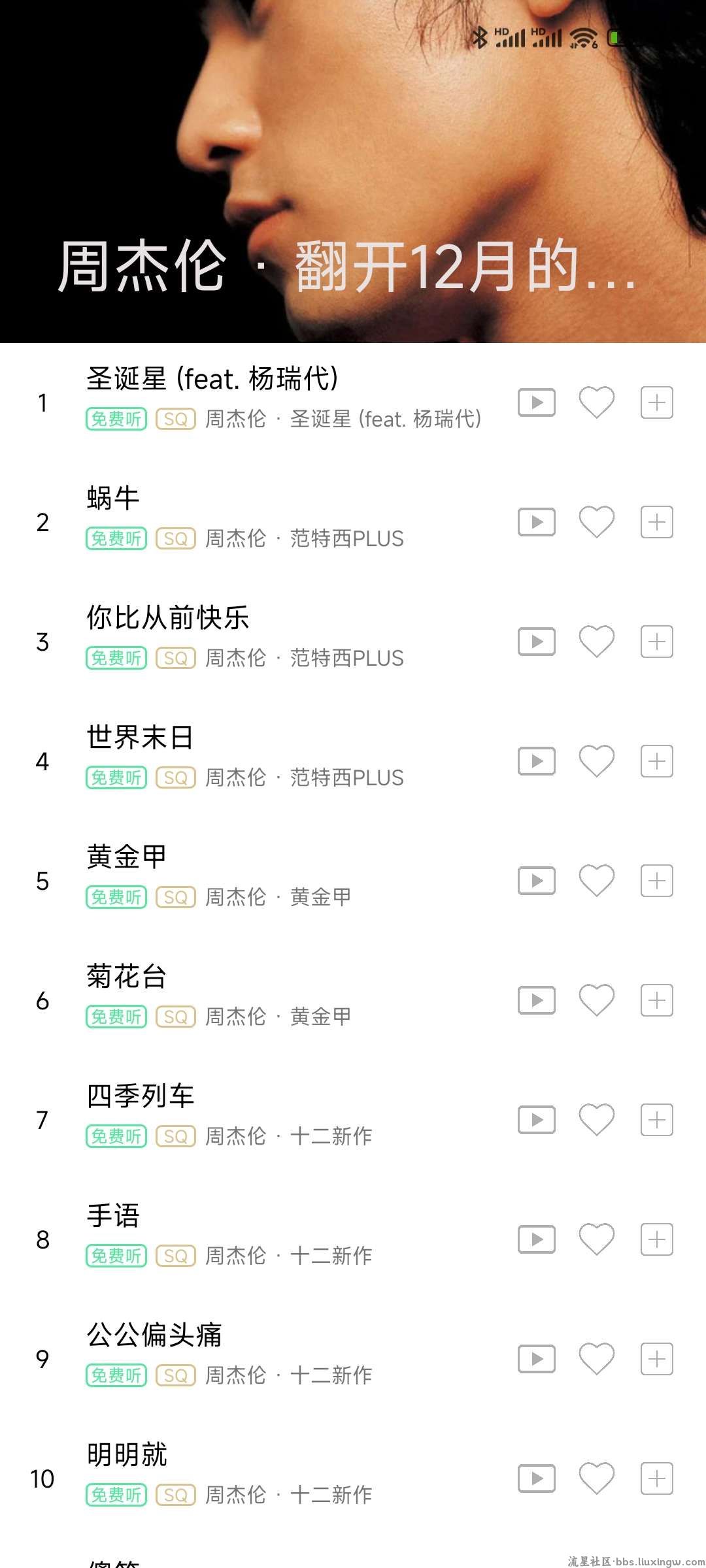
Task: Open the MV video for 四季列车
Action: pyautogui.click(x=537, y=1120)
